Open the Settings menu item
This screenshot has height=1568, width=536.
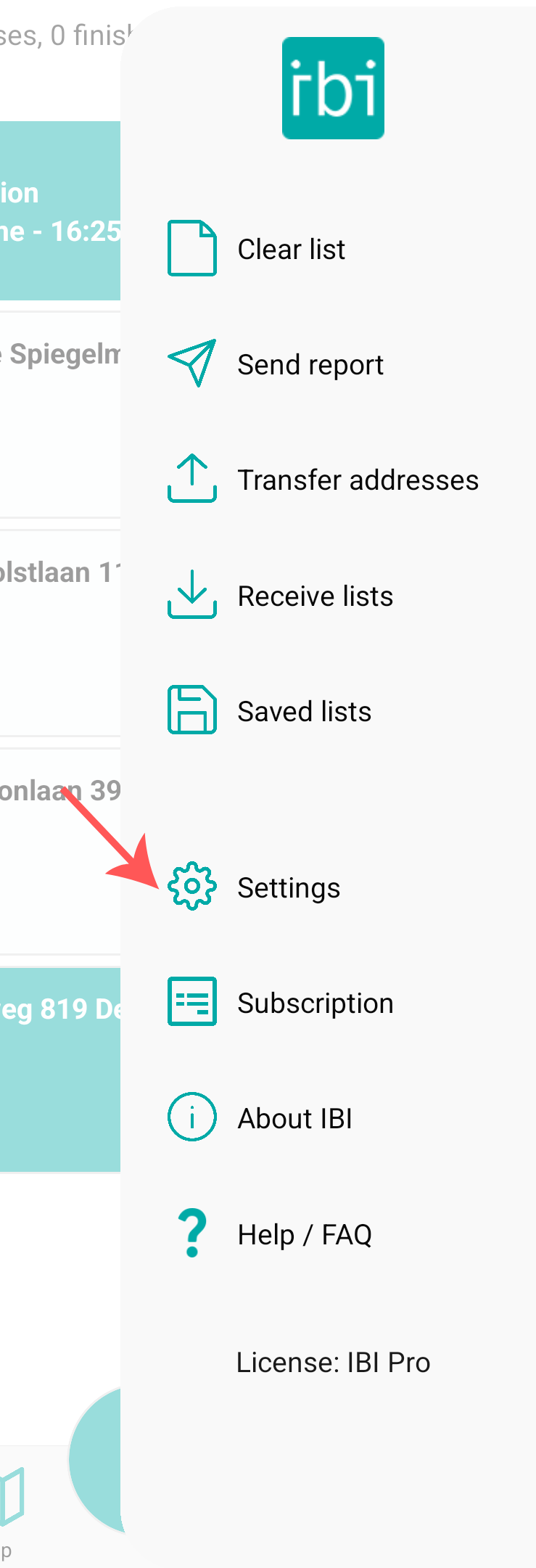point(288,887)
